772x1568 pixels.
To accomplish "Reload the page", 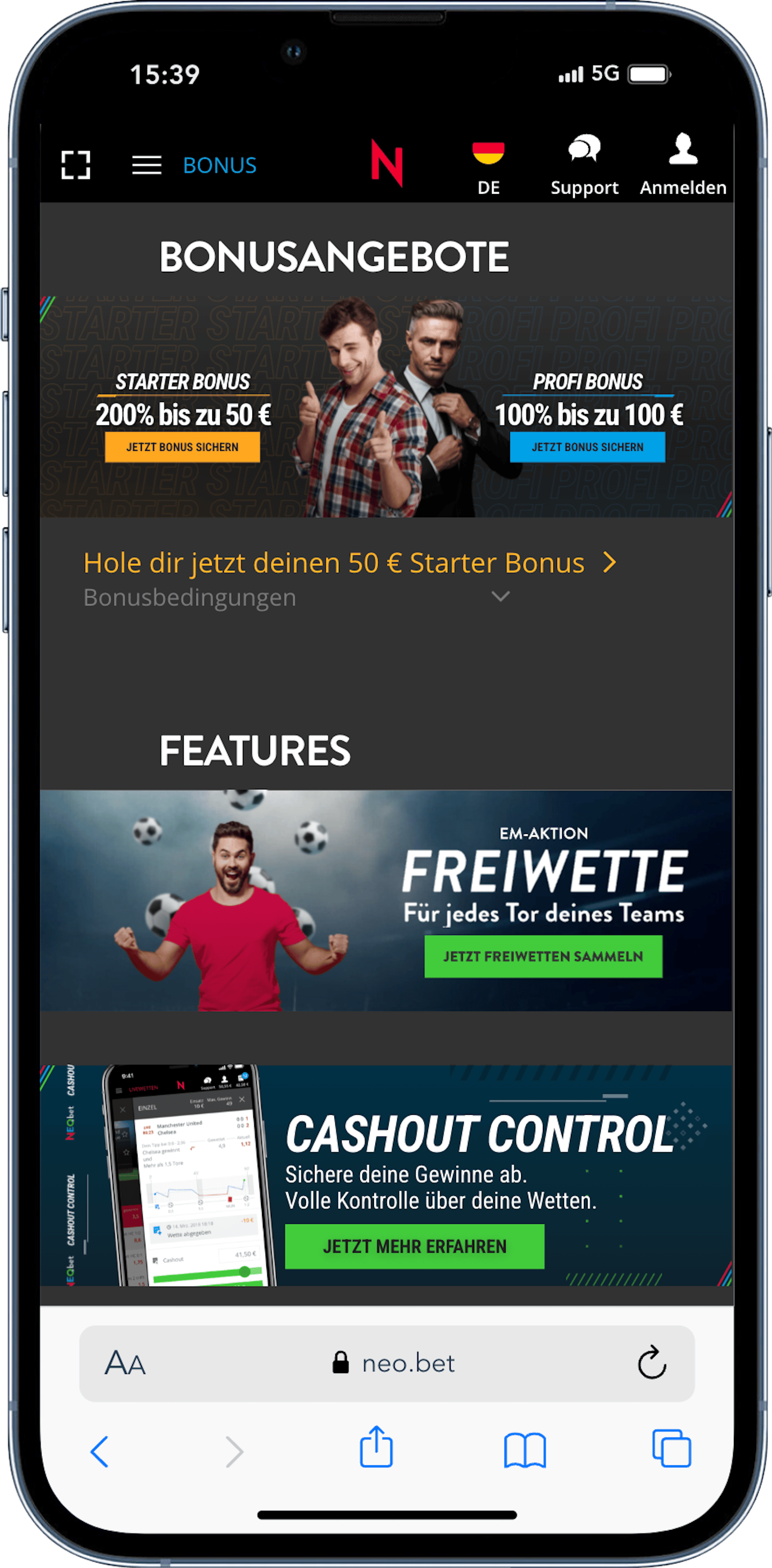I will (x=651, y=1362).
